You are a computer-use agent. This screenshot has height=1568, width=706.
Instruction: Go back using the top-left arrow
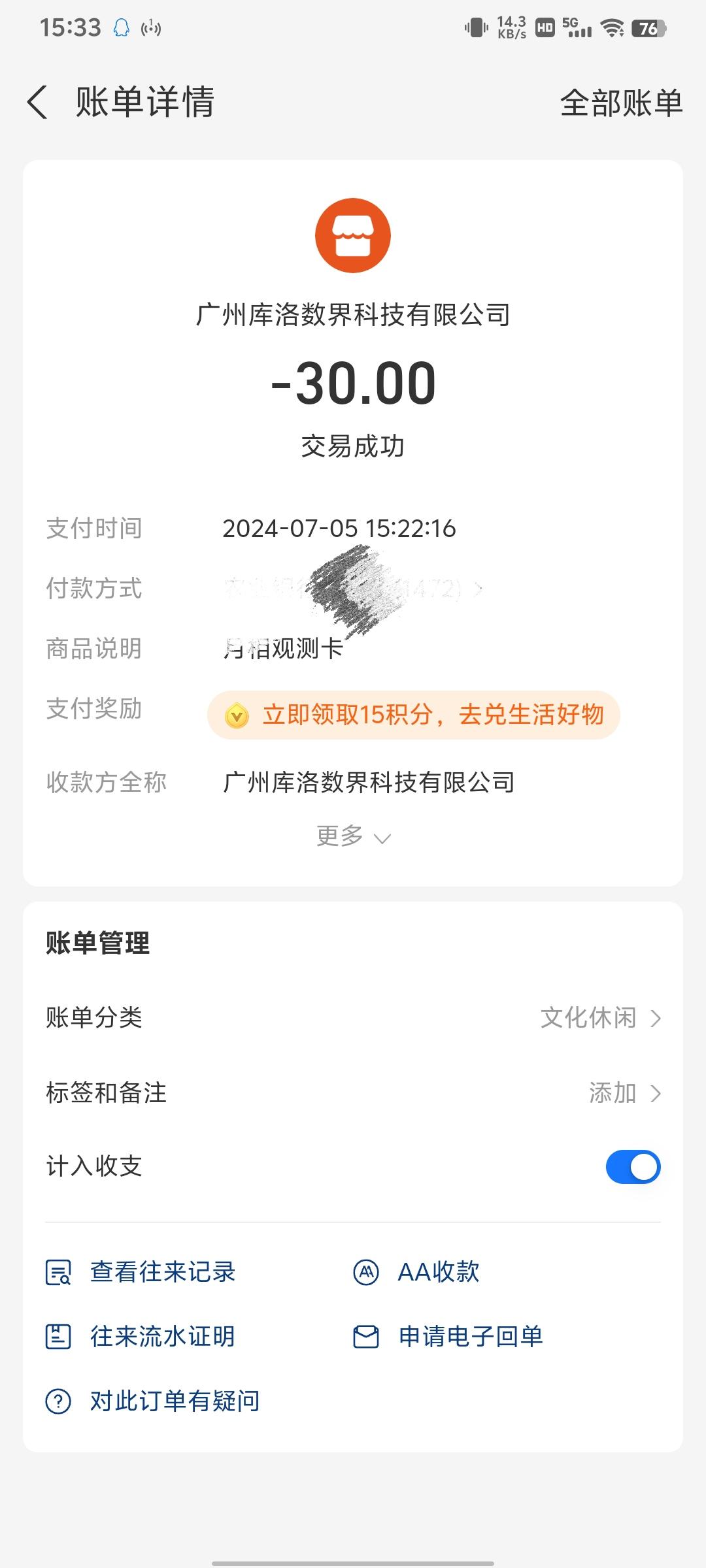(x=38, y=103)
